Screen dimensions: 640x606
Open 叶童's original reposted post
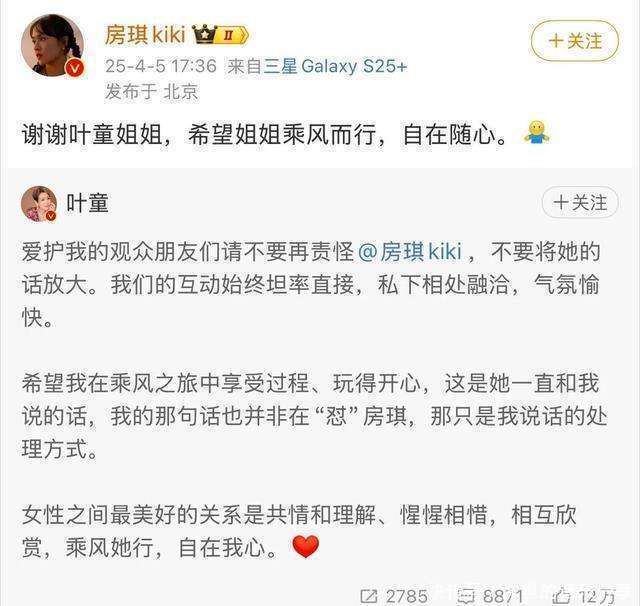320,400
